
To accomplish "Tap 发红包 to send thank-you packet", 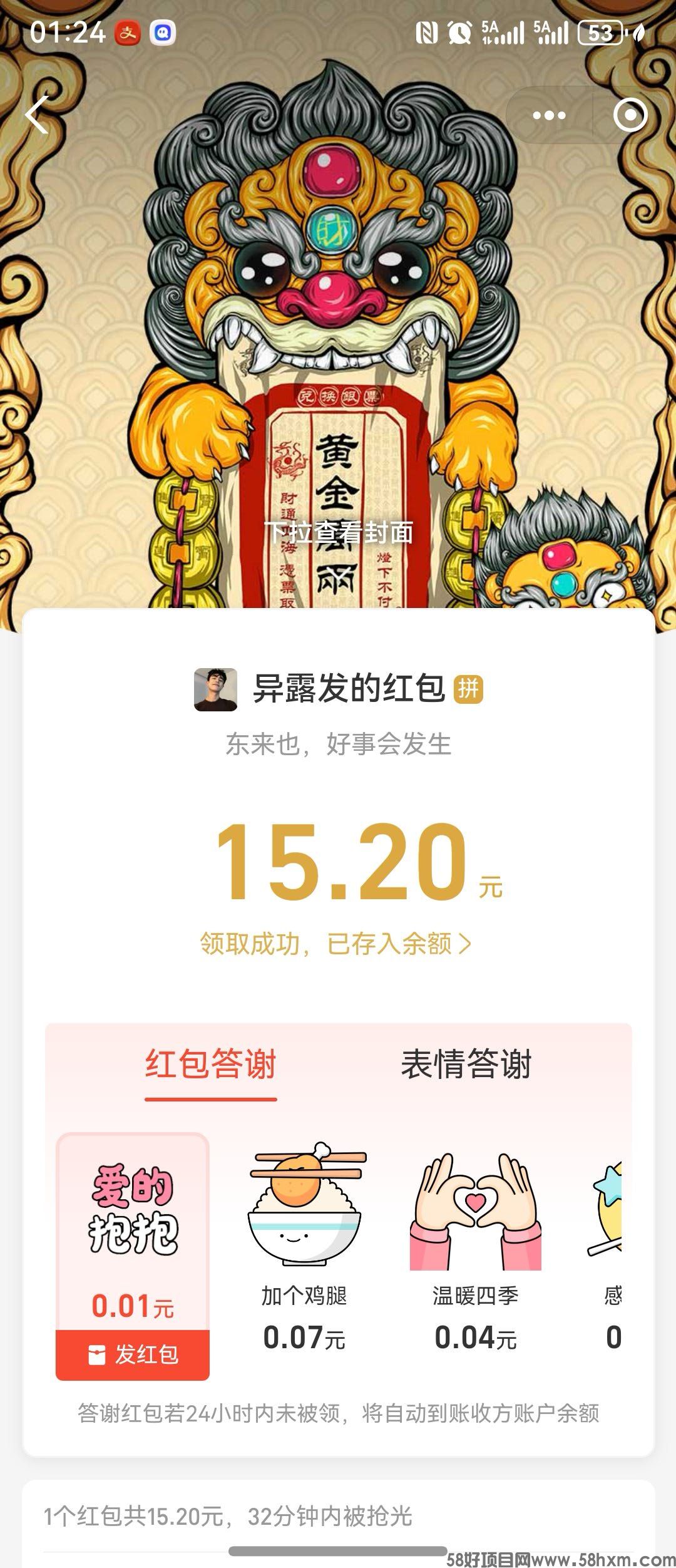I will point(133,1355).
